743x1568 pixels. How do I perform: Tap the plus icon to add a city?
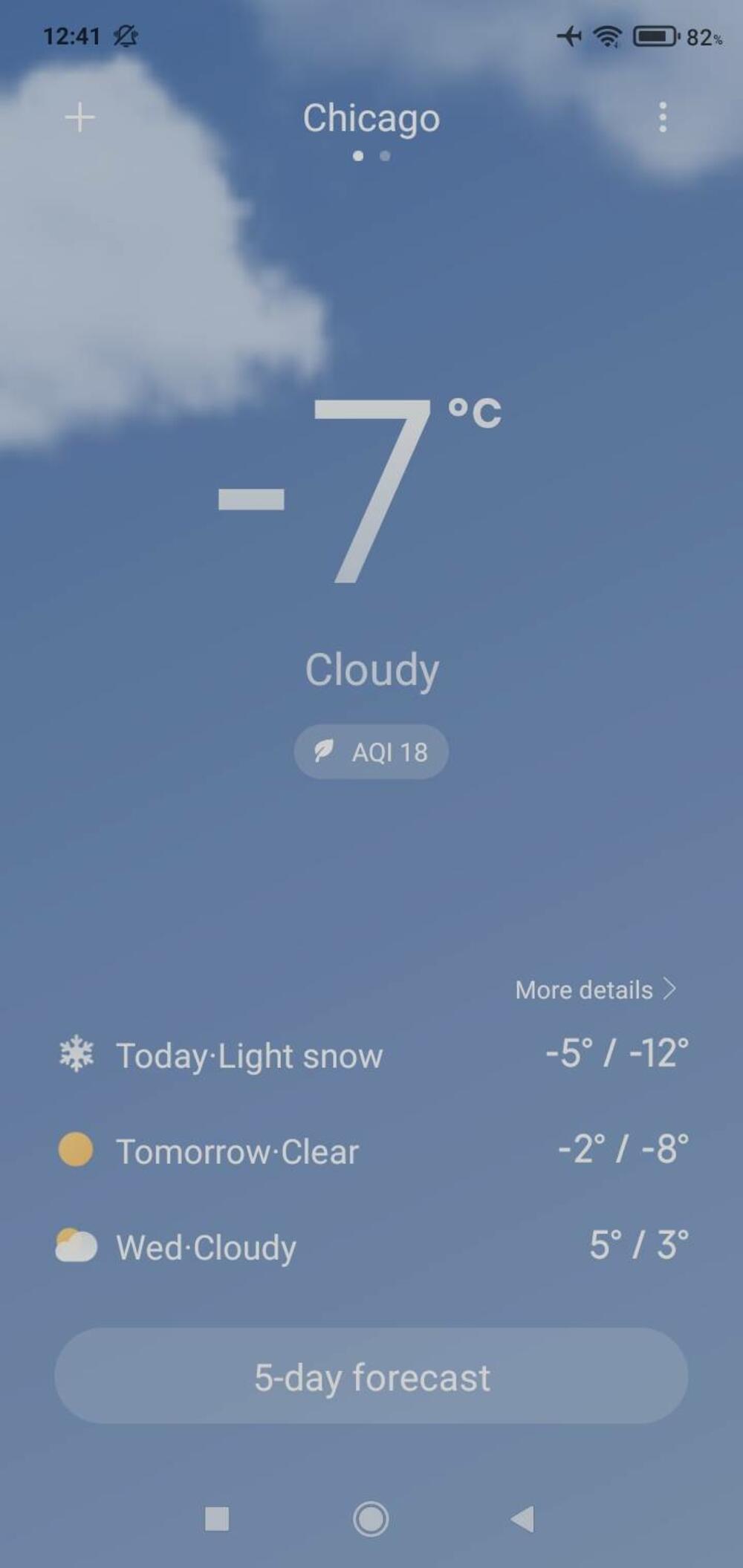coord(80,117)
